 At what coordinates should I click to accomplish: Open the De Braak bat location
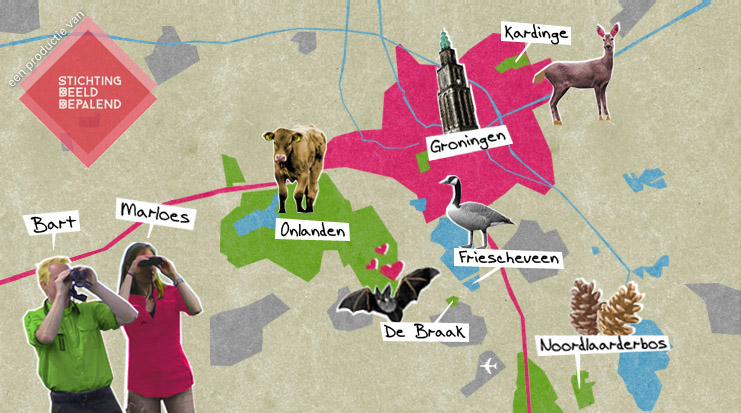(388, 295)
